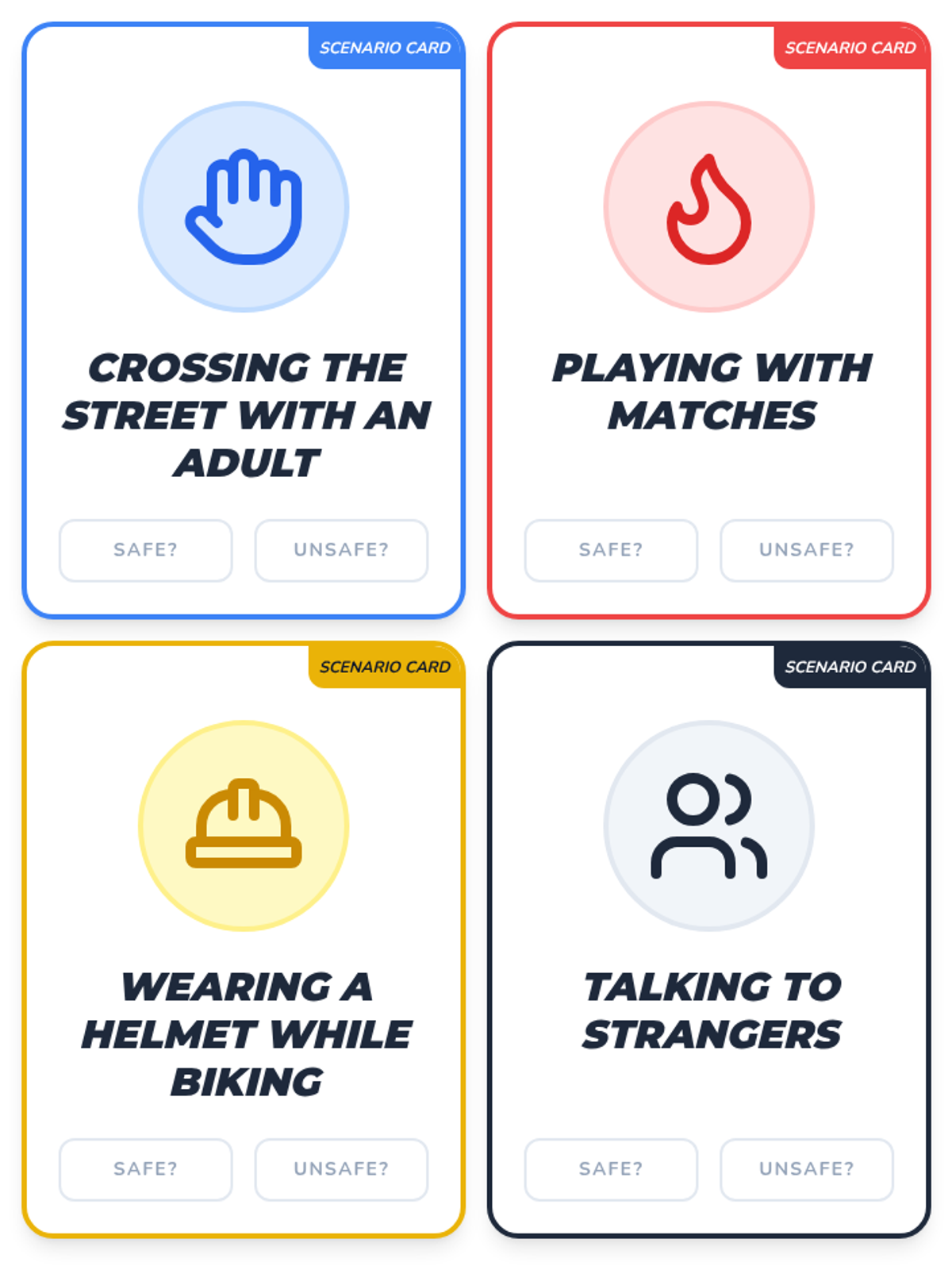Mark playing with matches as unsafe
952x1270 pixels.
click(x=807, y=550)
